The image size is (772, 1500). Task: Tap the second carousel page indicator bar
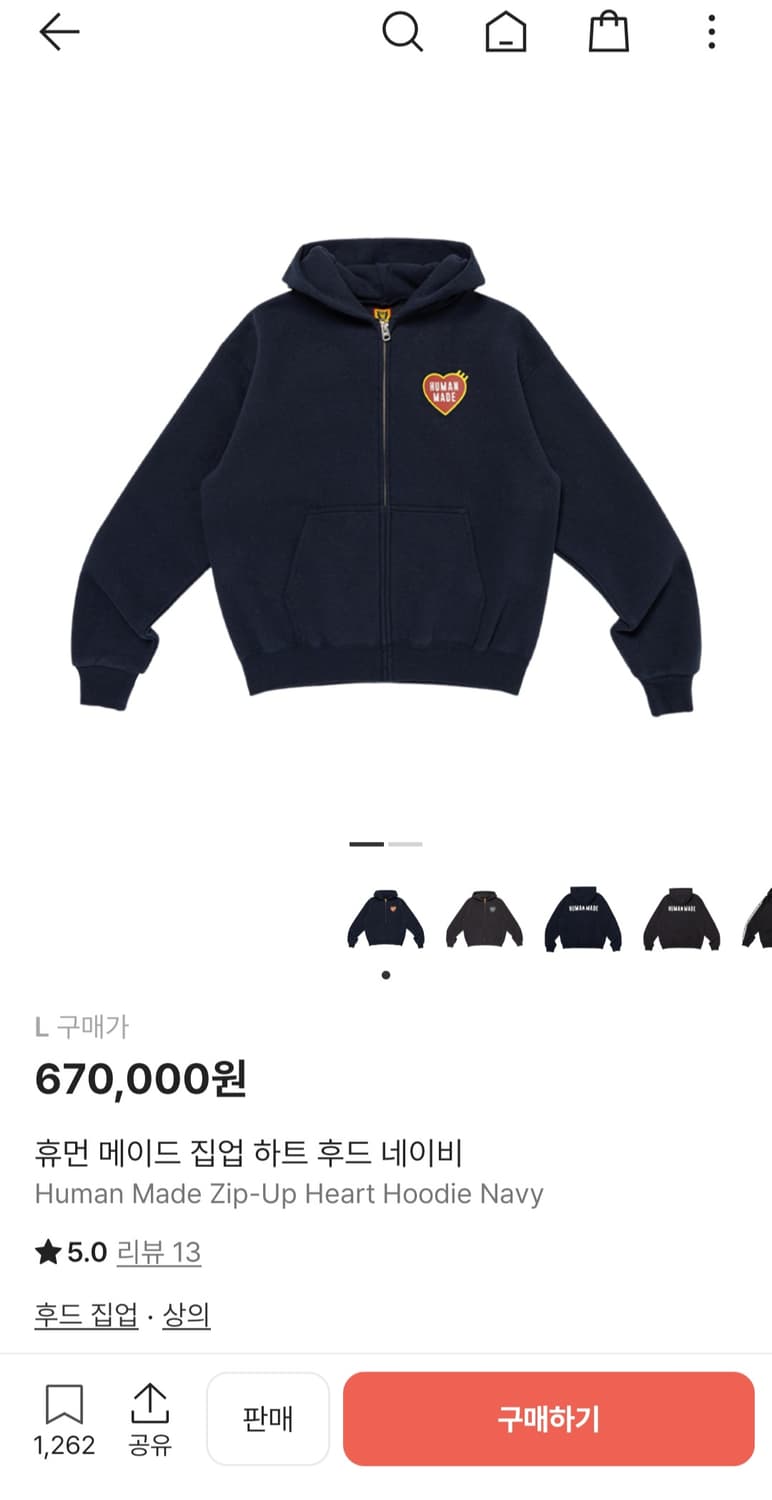(x=404, y=844)
